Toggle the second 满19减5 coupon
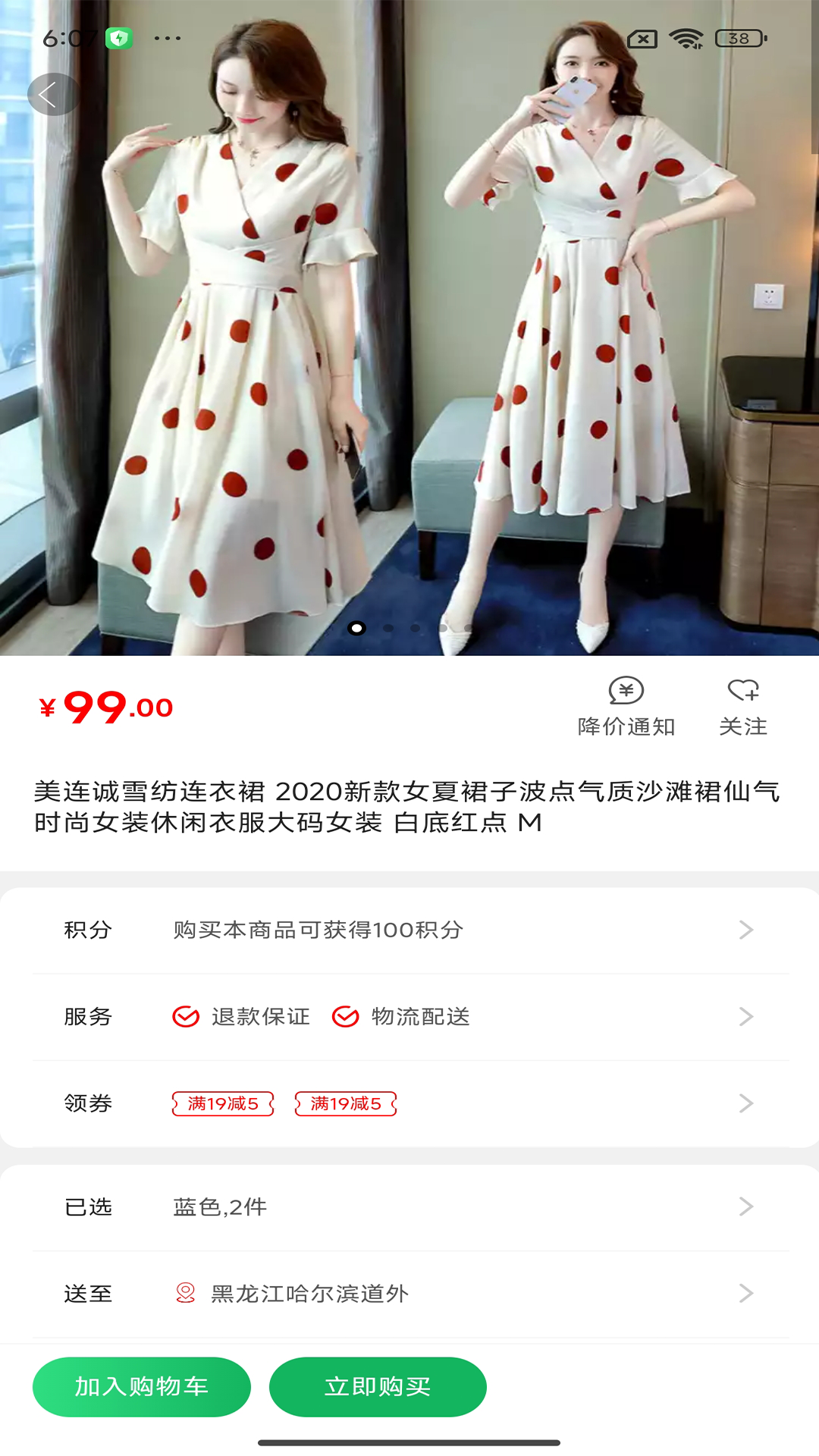 tap(347, 1105)
